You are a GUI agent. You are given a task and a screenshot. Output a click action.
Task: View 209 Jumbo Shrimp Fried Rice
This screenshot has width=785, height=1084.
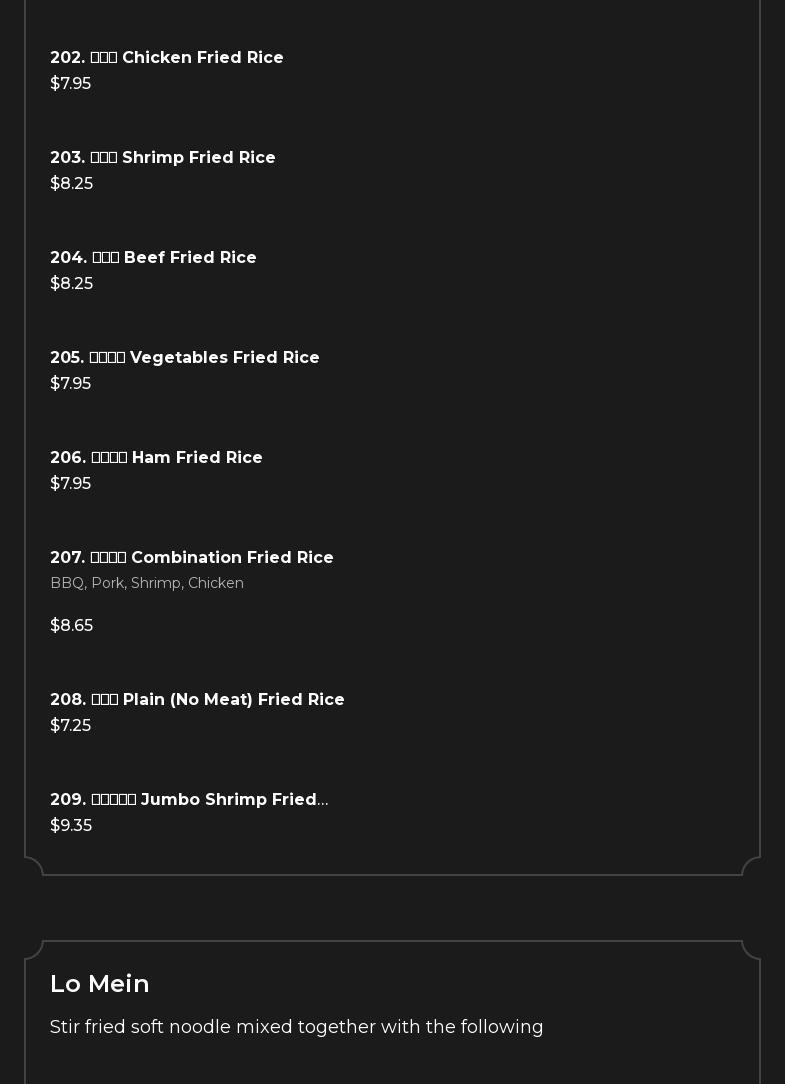pos(189,800)
